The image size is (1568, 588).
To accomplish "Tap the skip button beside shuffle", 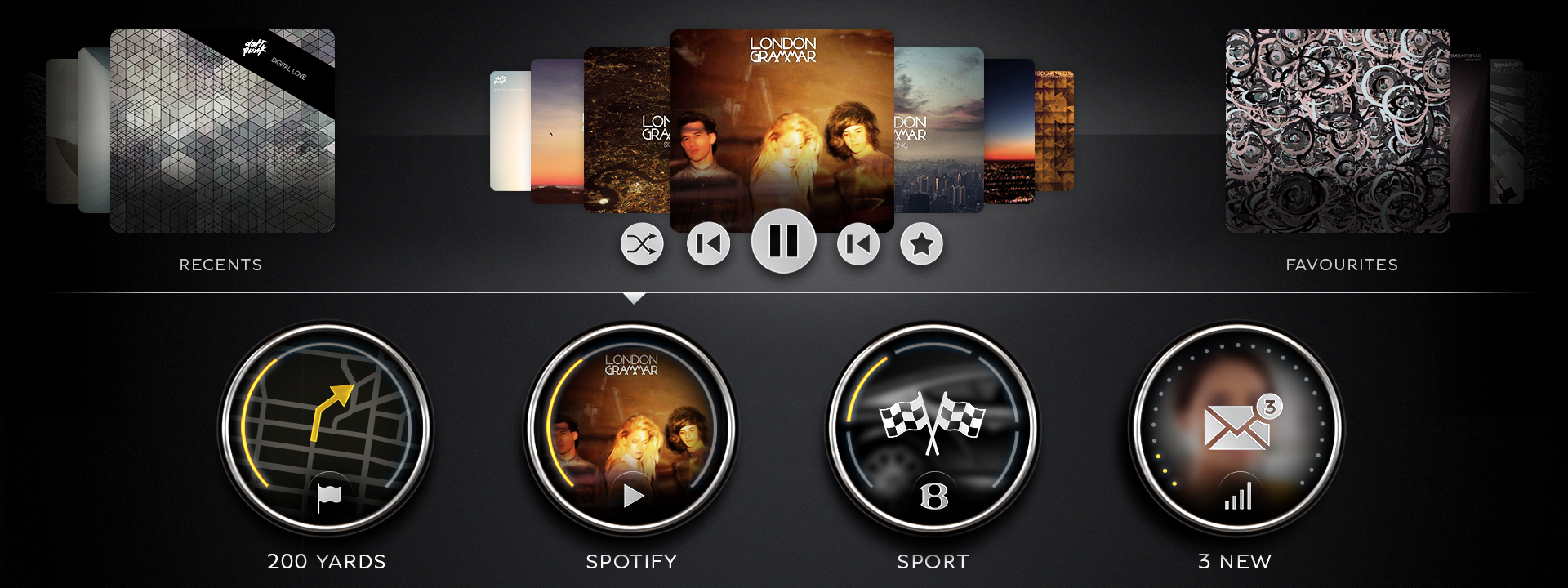I will point(708,243).
